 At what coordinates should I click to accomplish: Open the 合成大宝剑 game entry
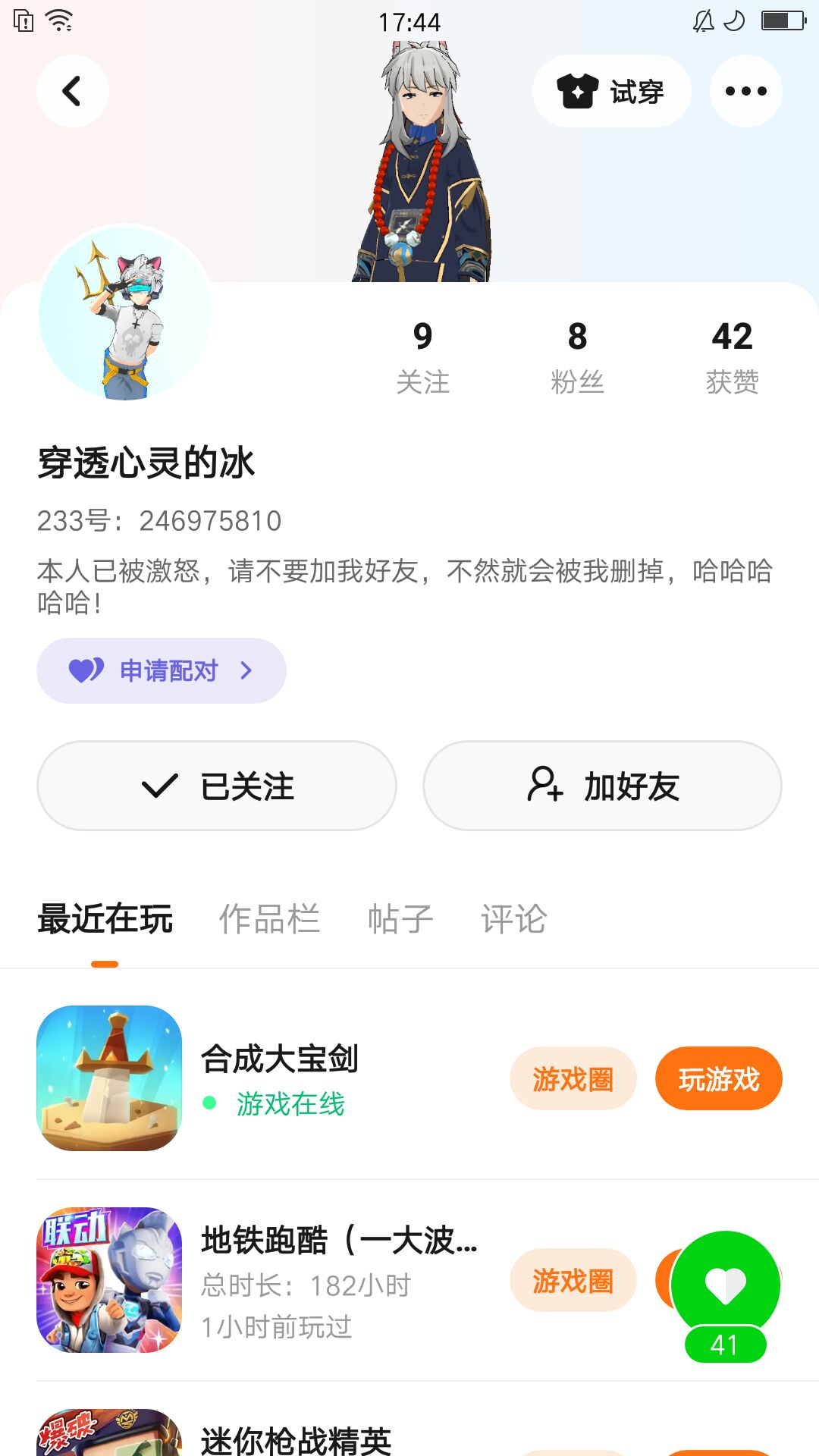coord(279,1059)
